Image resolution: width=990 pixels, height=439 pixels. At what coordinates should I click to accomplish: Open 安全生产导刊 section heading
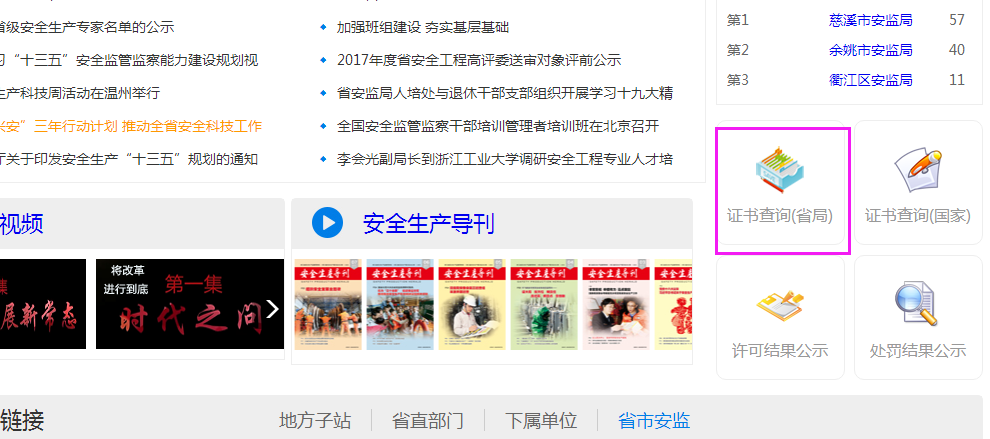click(x=428, y=223)
